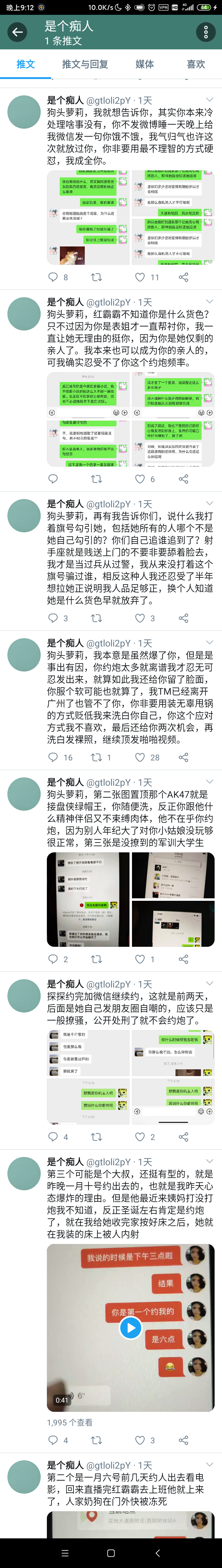Open the overflow menu in header
This screenshot has width=222, height=1568.
tap(206, 32)
